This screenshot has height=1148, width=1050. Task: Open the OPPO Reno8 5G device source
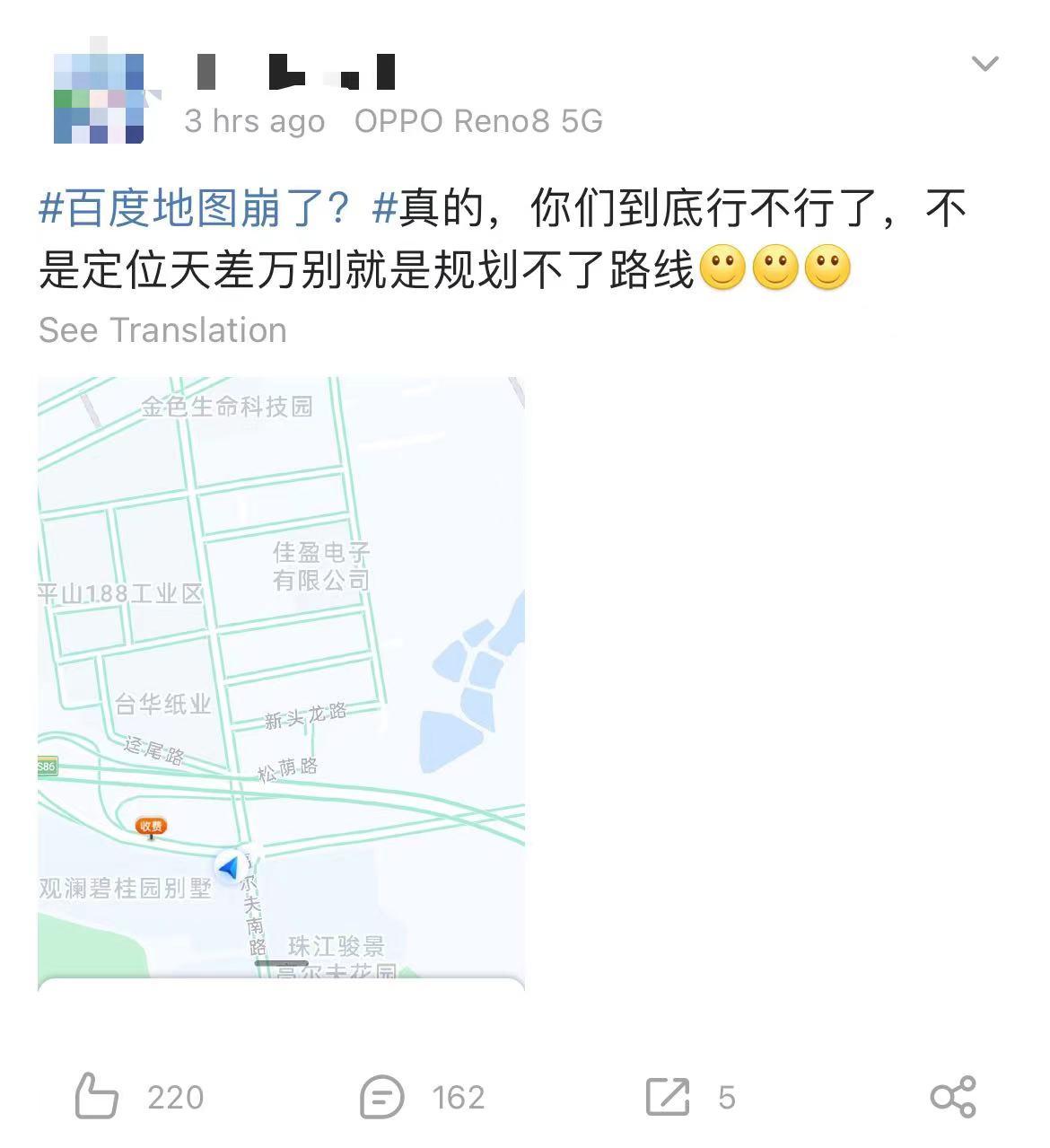click(x=478, y=121)
